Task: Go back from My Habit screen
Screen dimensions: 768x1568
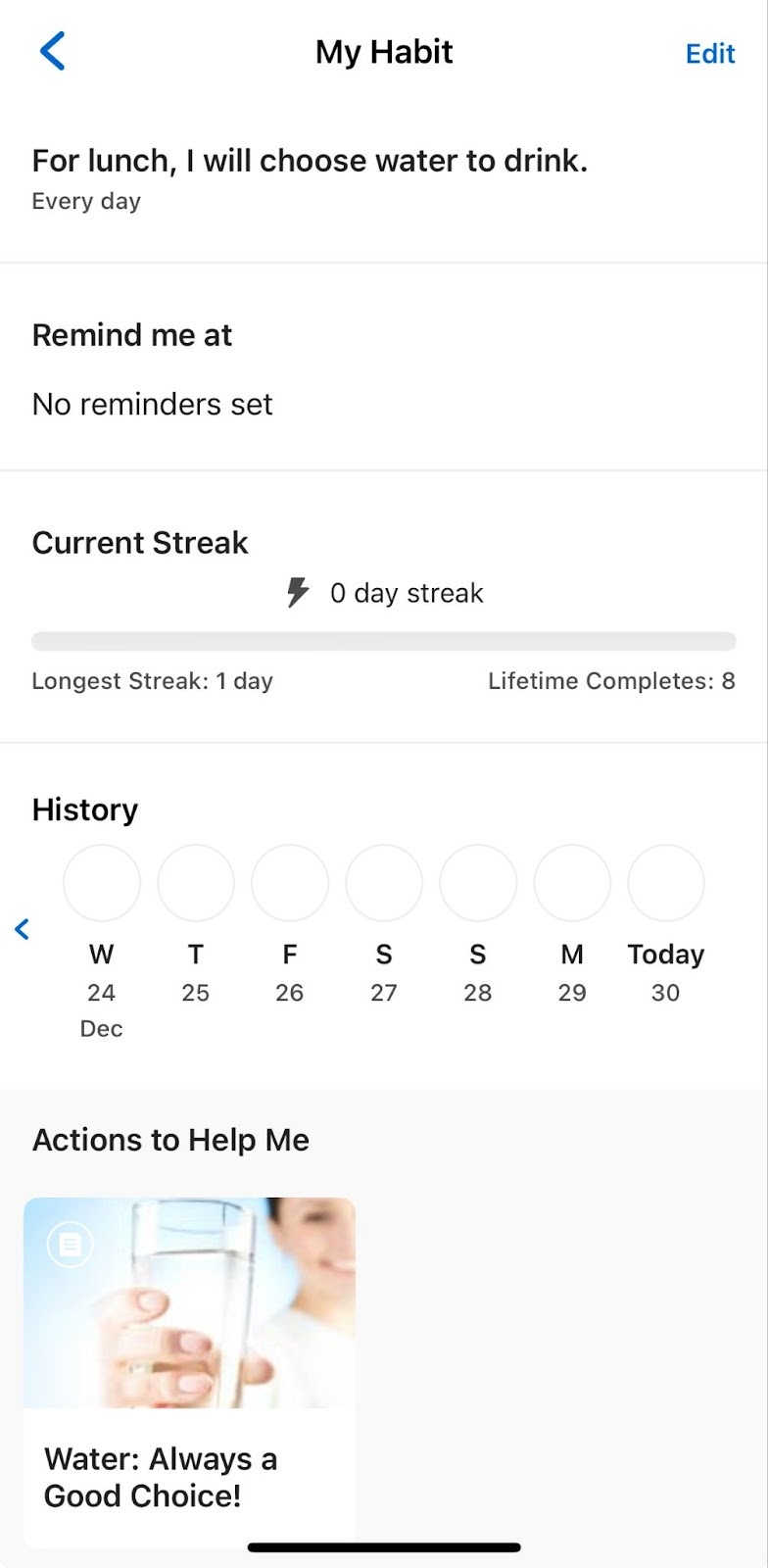Action: (53, 52)
